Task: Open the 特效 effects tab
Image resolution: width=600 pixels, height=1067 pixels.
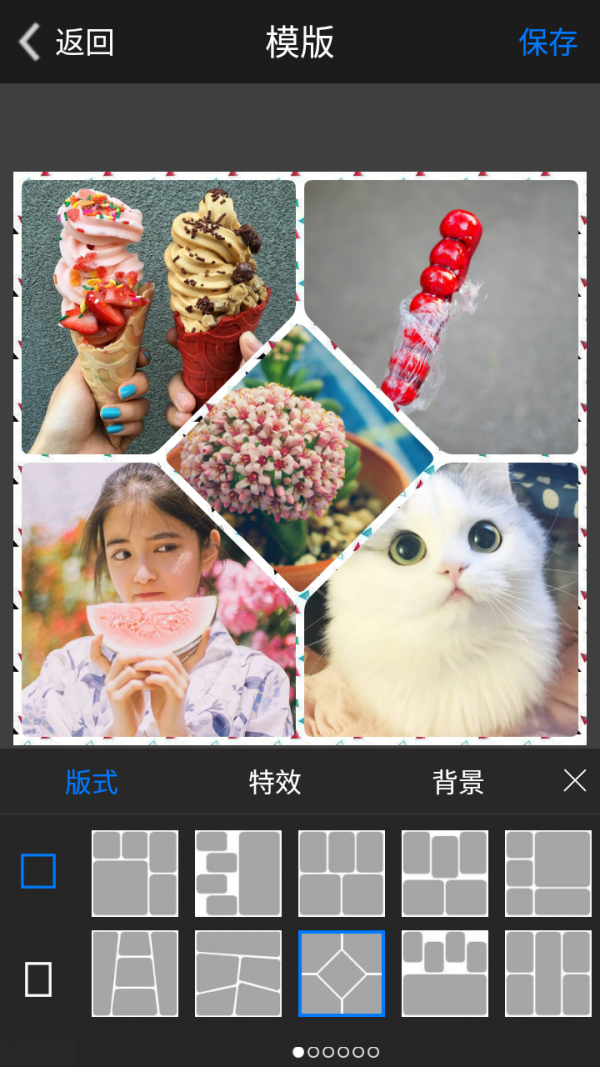Action: coord(275,782)
